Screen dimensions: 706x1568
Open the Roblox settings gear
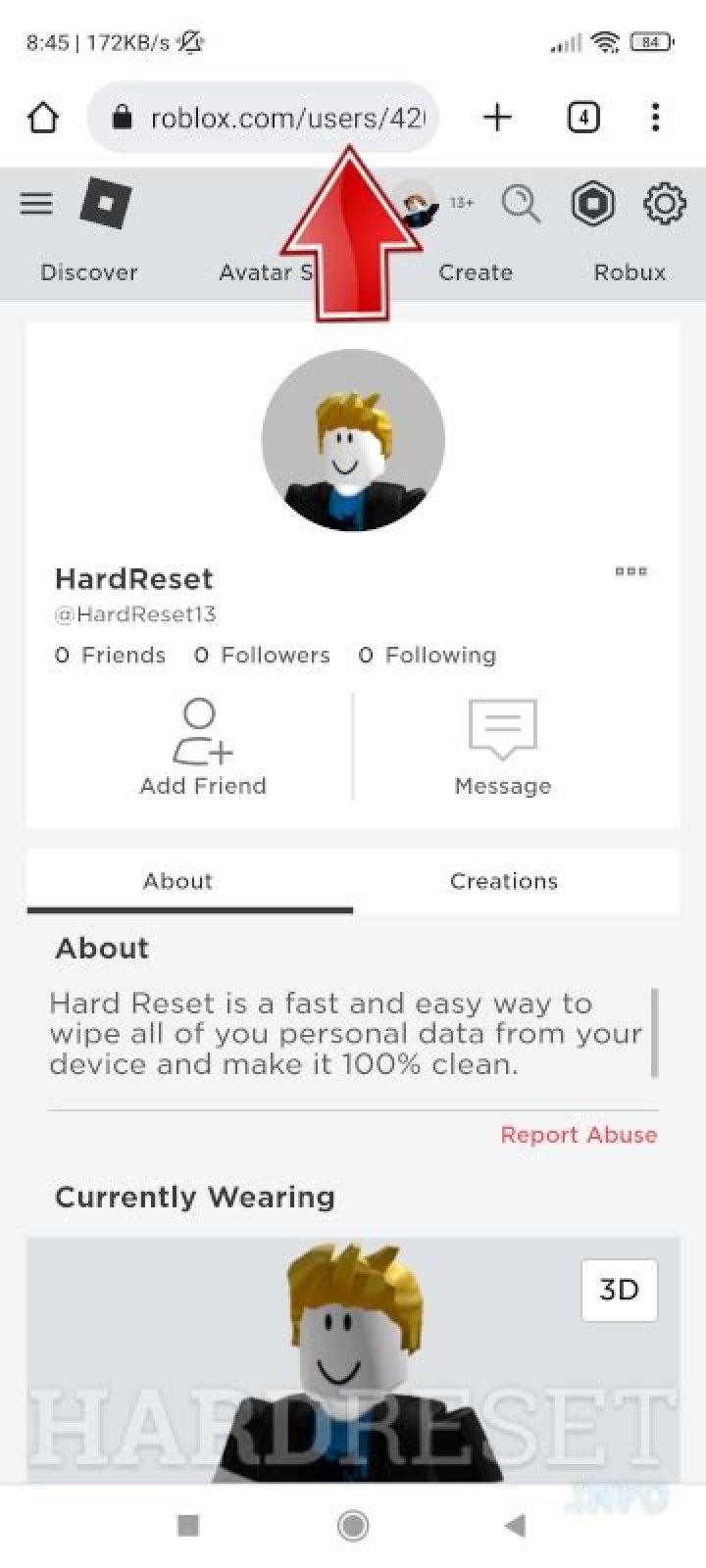click(x=664, y=204)
